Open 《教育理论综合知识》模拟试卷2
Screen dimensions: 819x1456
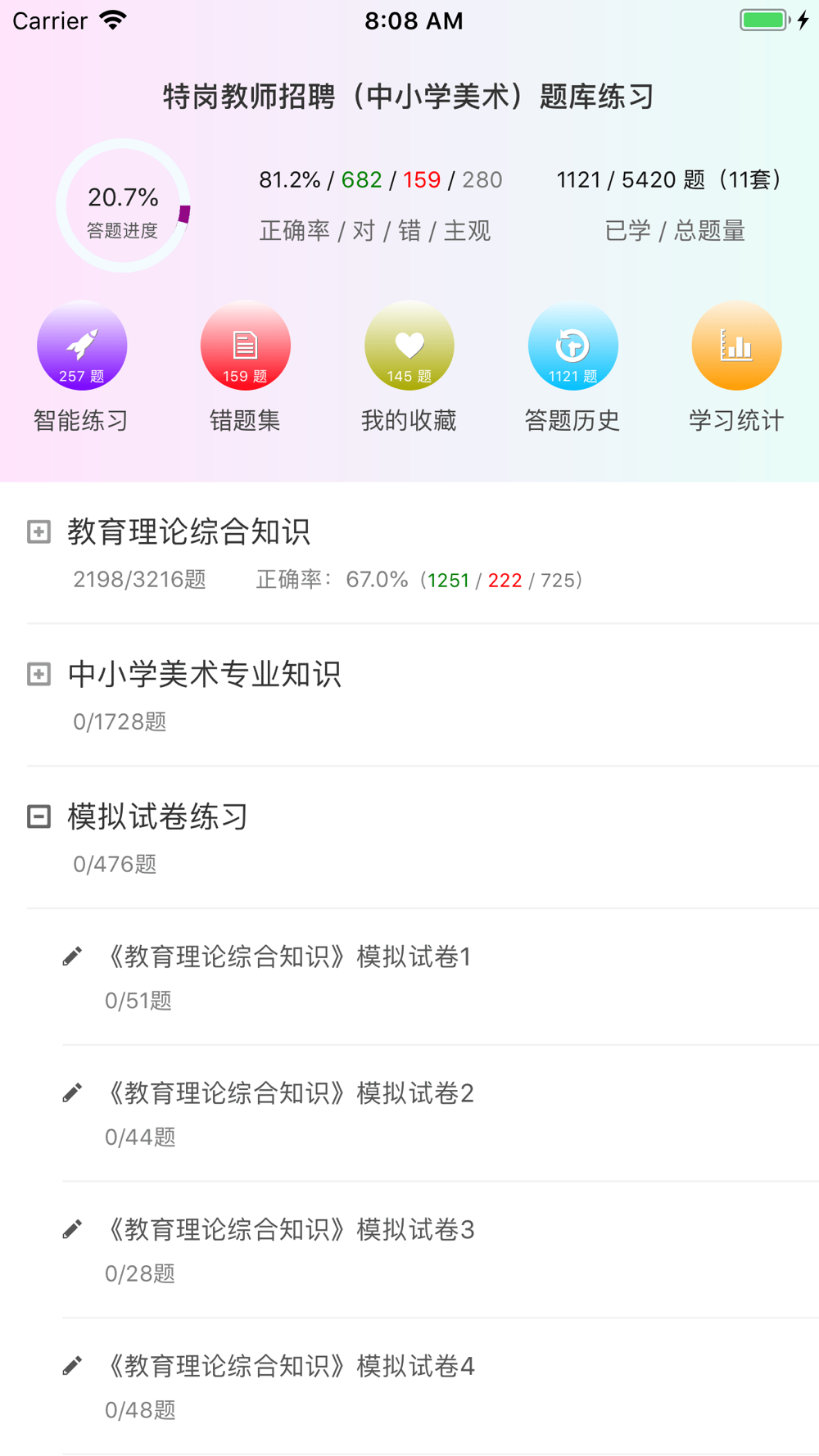[290, 1093]
